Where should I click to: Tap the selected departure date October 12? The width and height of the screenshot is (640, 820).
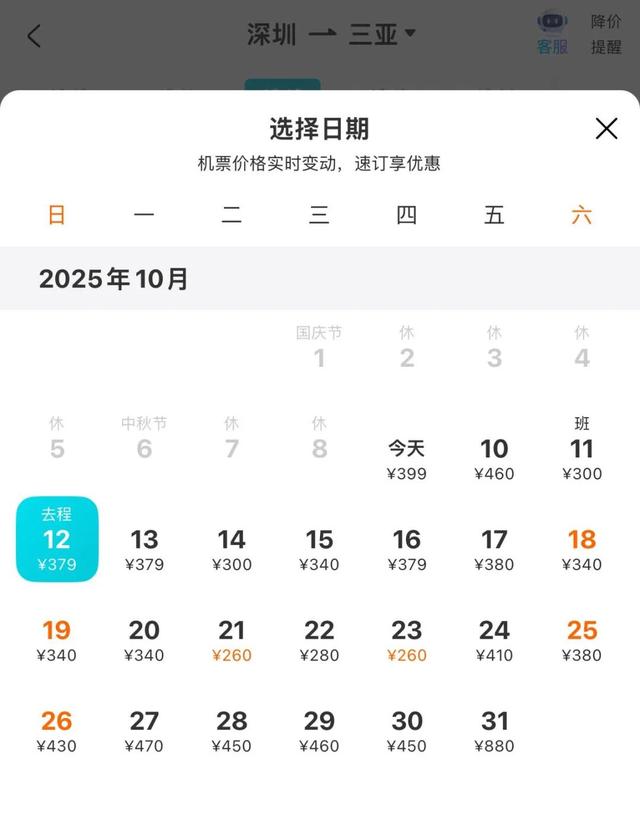pos(57,540)
